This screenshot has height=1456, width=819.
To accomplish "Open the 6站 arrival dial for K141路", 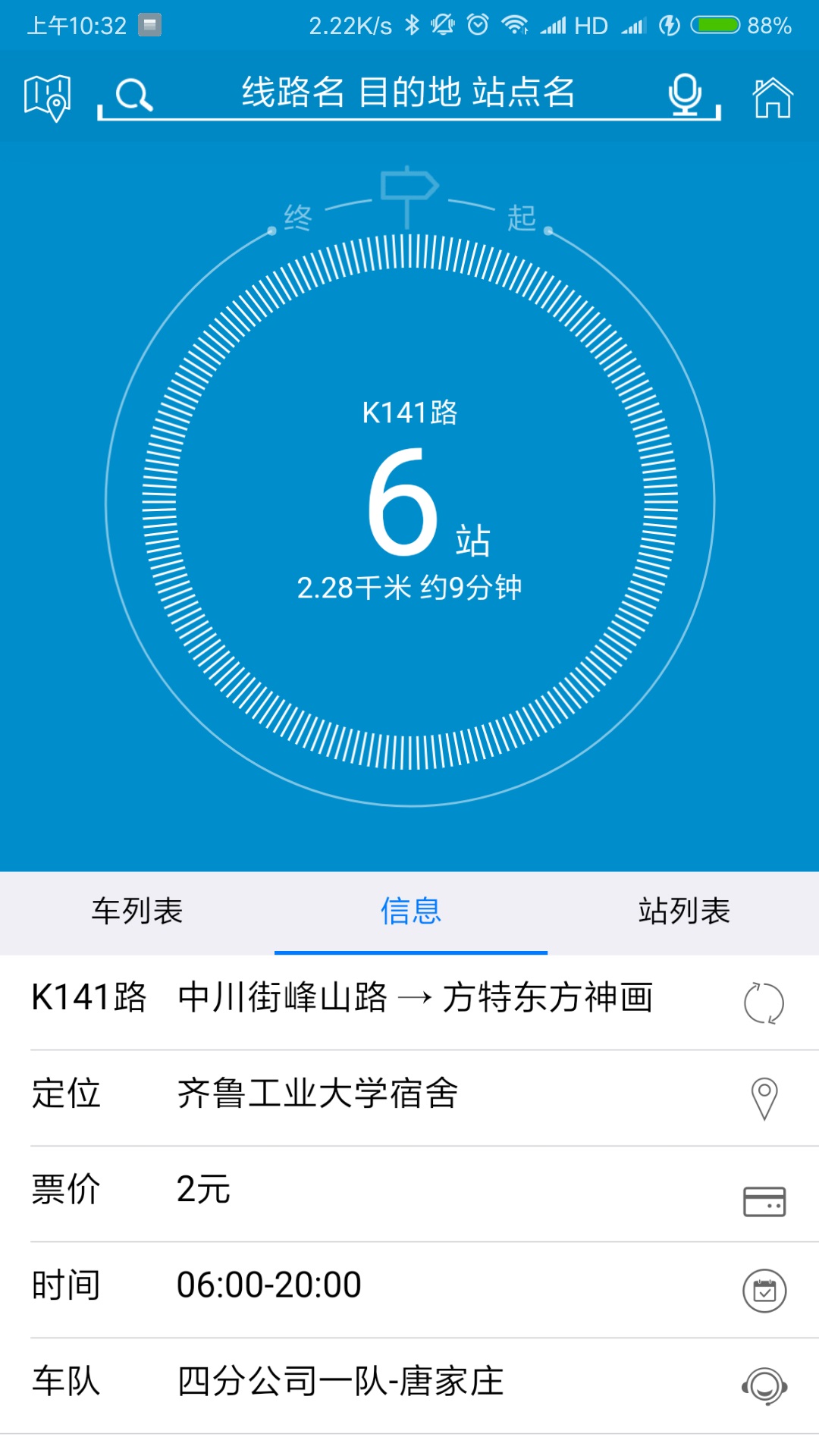I will pos(410,502).
